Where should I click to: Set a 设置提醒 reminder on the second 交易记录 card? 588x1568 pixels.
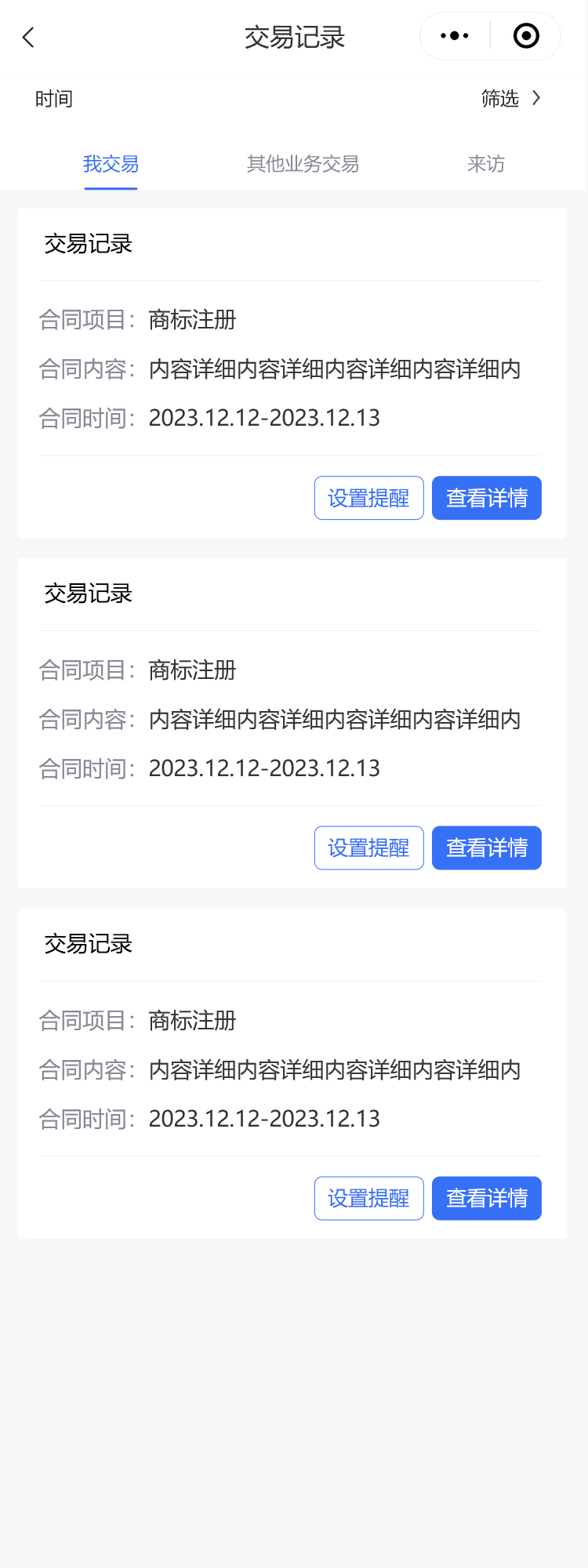point(368,848)
